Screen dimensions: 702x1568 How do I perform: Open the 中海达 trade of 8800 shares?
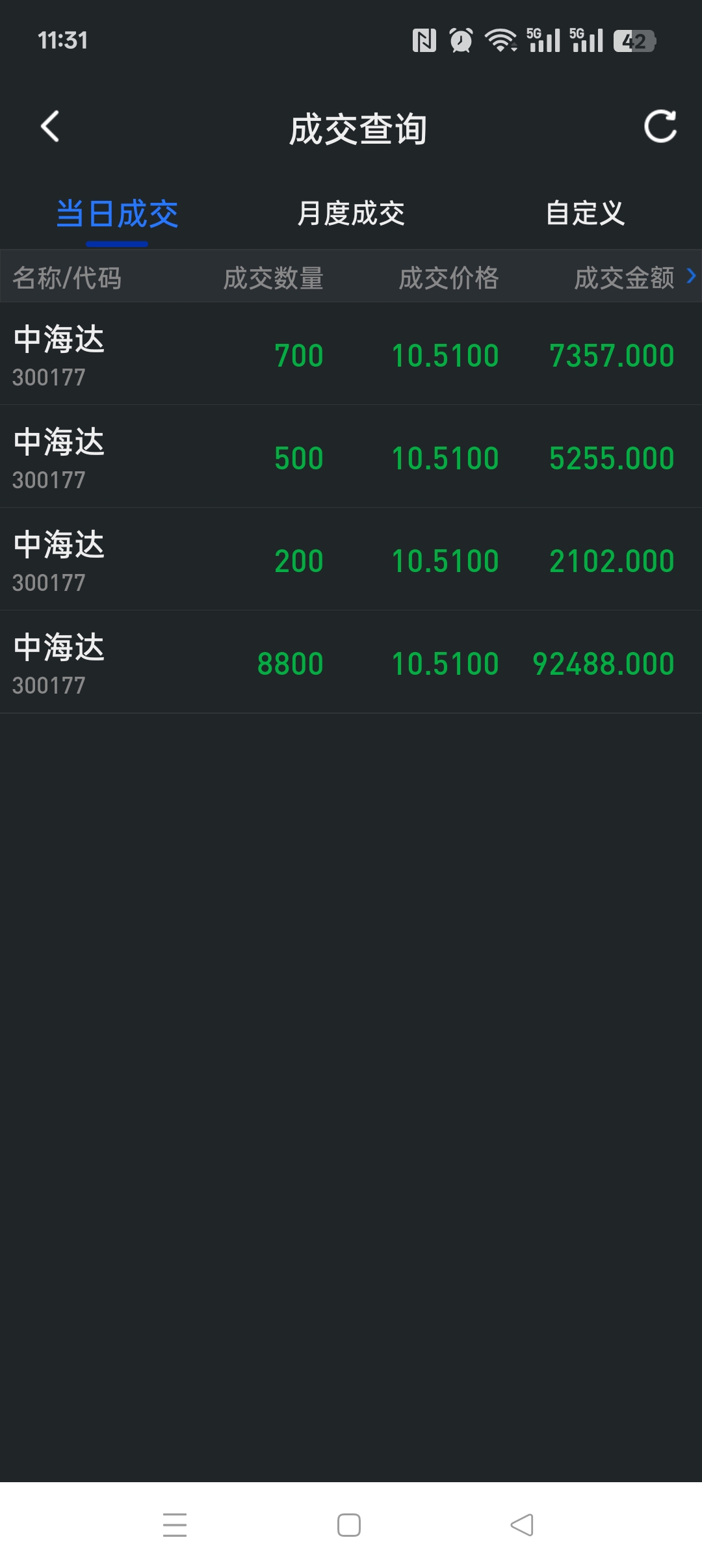(x=351, y=662)
